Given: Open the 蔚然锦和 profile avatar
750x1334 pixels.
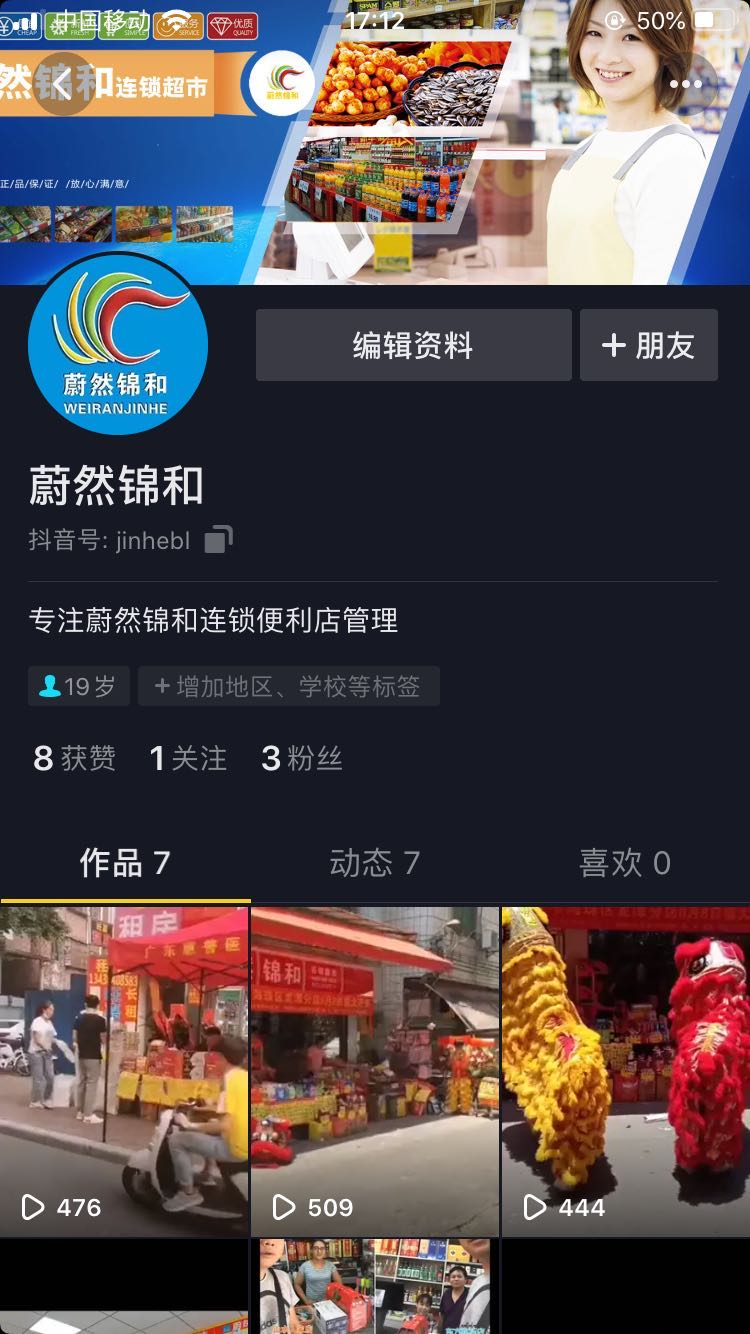Looking at the screenshot, I should 118,344.
